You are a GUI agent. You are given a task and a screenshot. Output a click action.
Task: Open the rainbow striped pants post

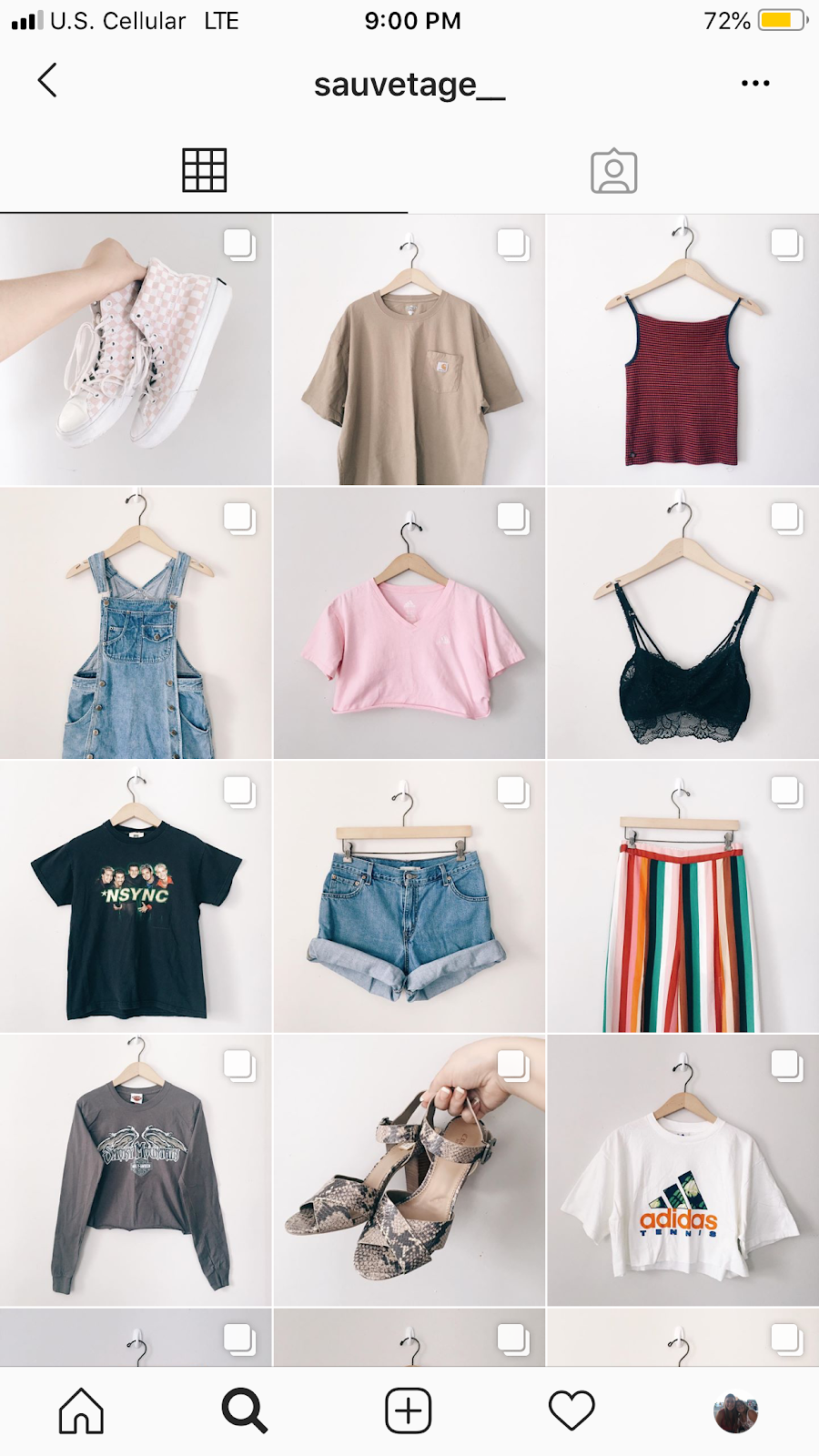(682, 896)
